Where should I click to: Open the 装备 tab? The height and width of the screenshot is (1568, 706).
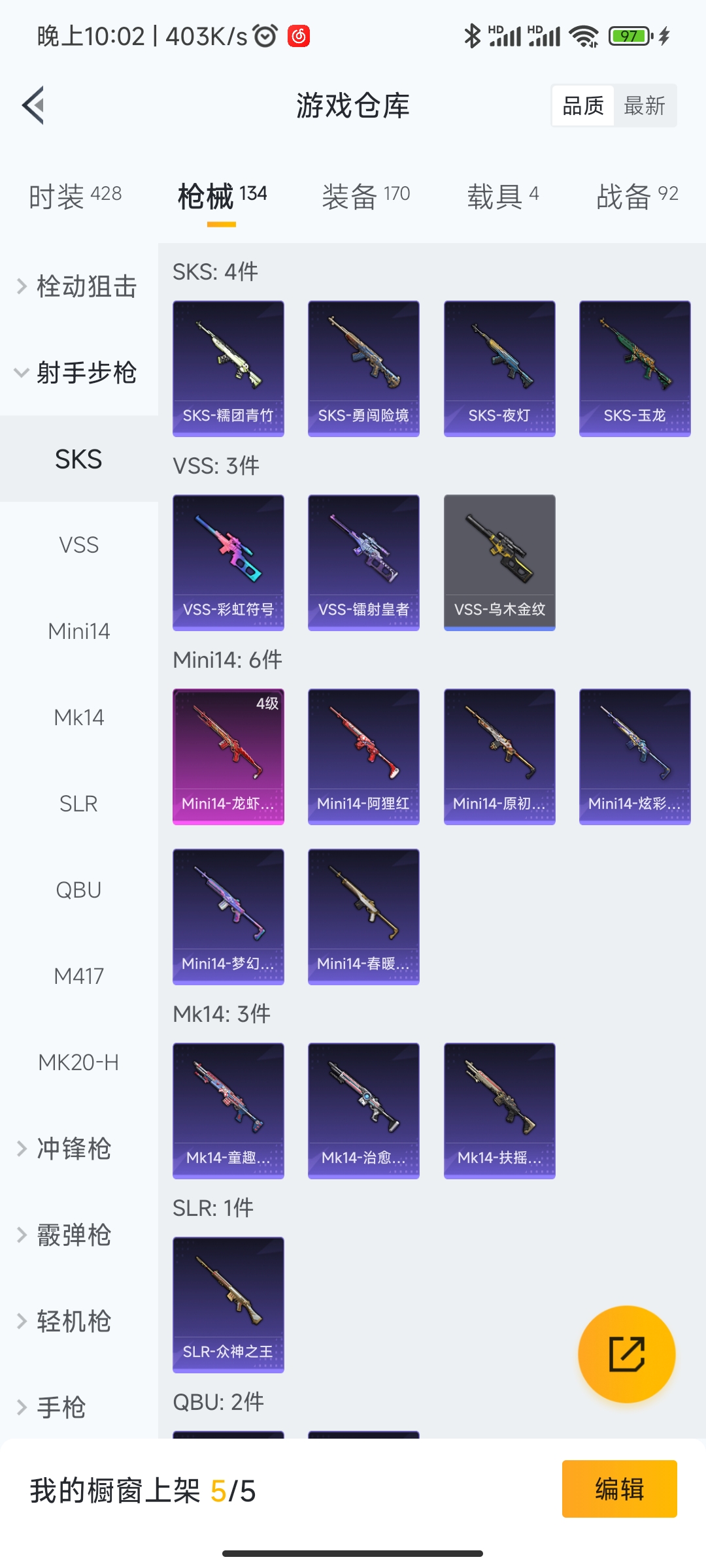(365, 195)
